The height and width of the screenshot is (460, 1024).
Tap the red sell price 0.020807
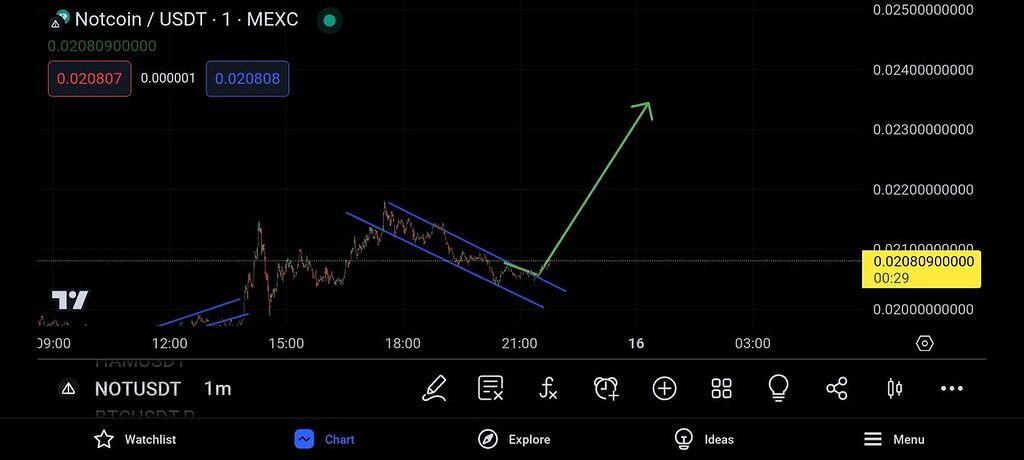pos(90,79)
